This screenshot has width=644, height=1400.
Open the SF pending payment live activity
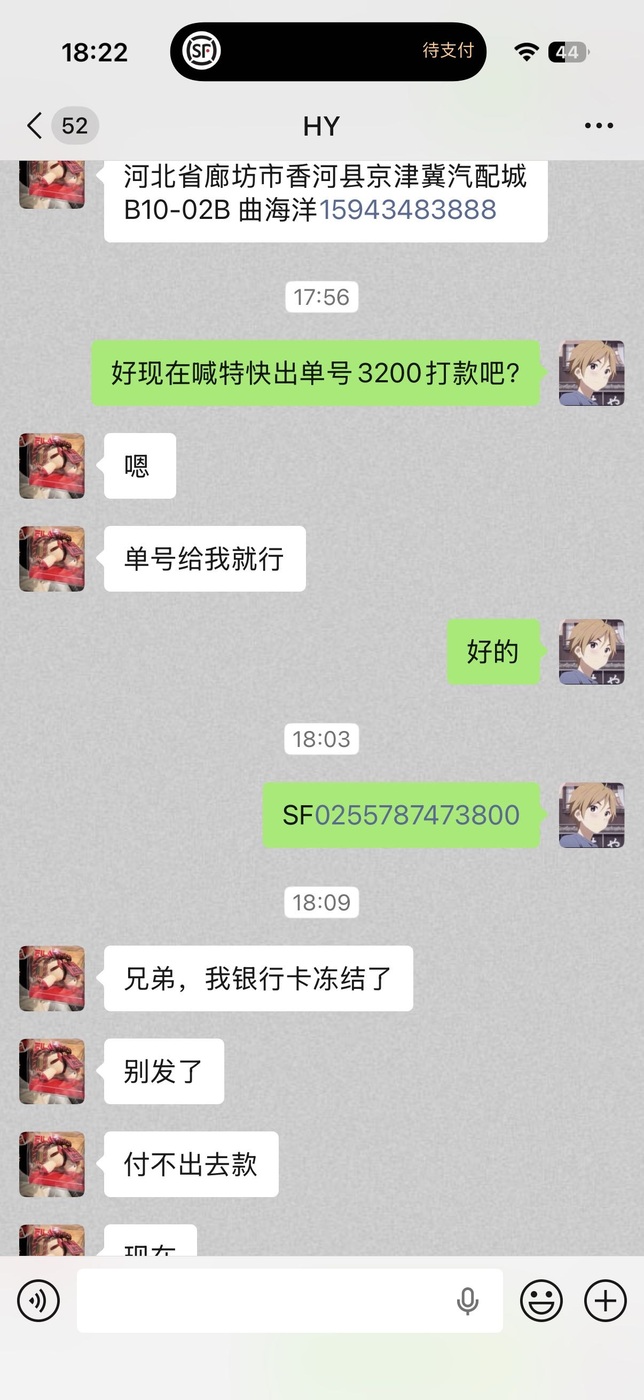pos(328,51)
